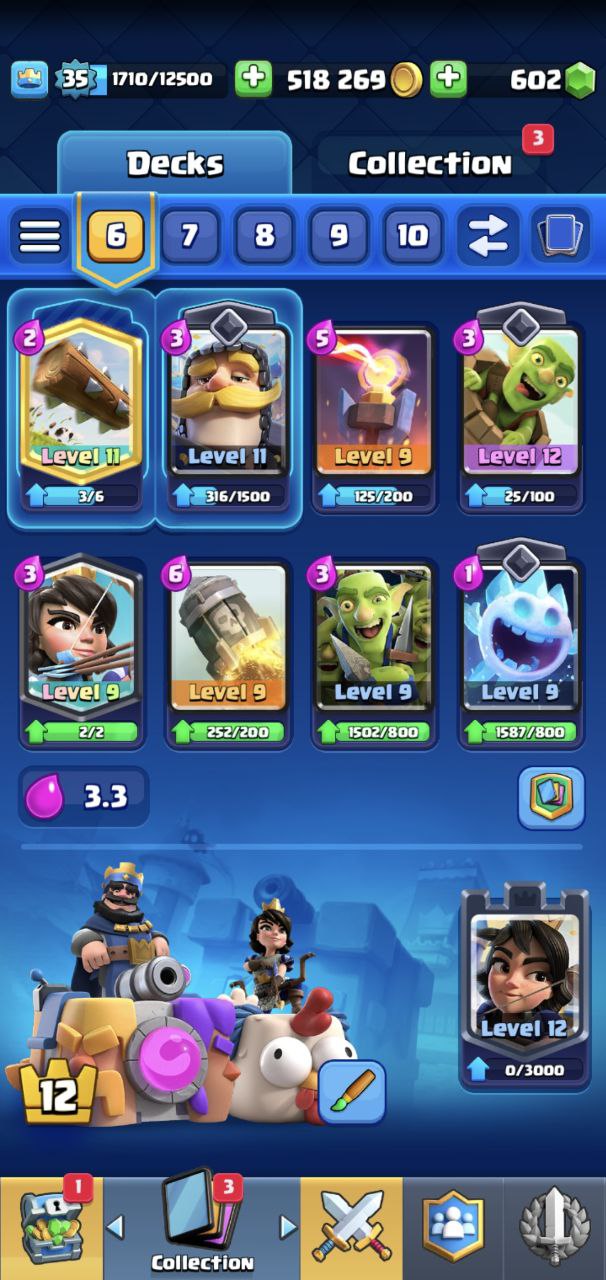Open the Shop chest tab
The height and width of the screenshot is (1280, 606).
50,1226
